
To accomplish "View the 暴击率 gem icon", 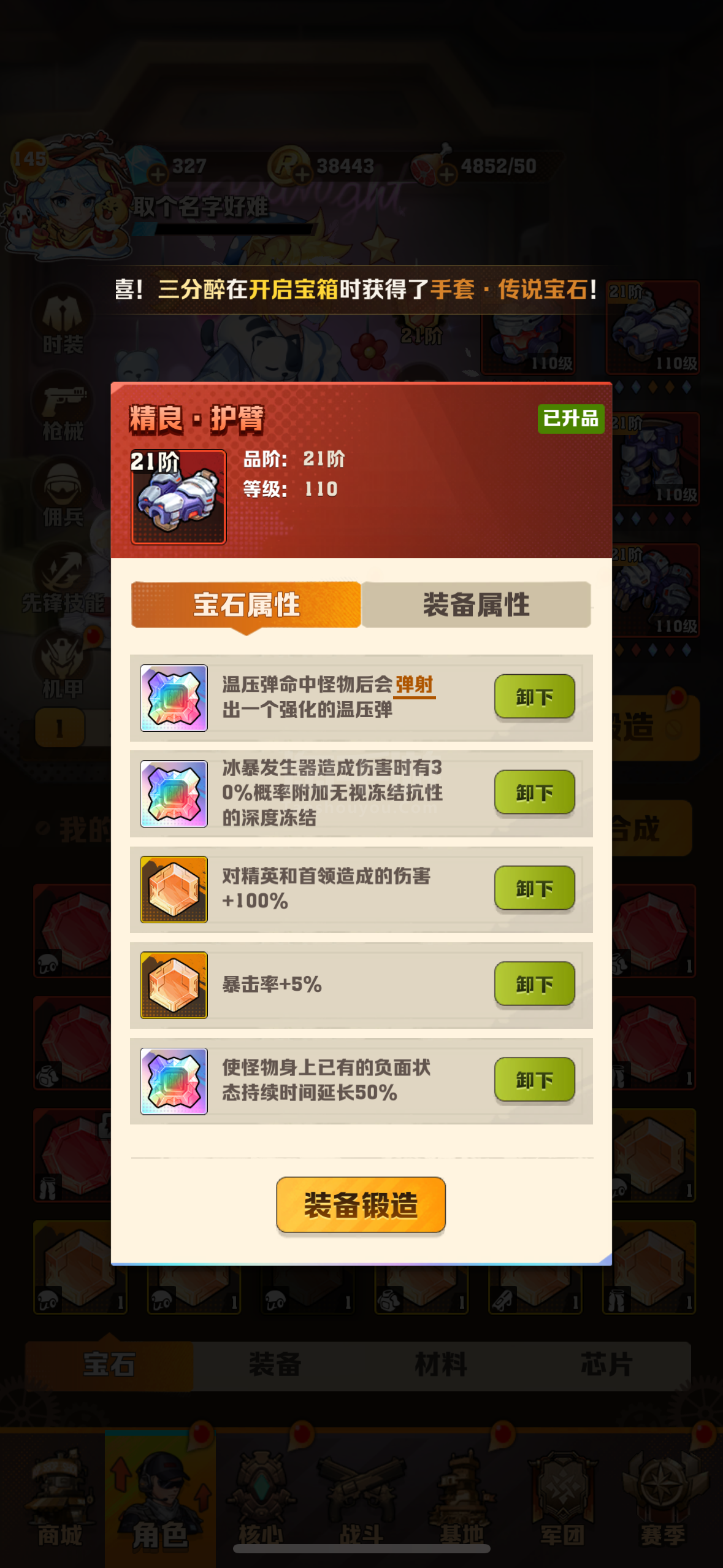I will pyautogui.click(x=174, y=985).
